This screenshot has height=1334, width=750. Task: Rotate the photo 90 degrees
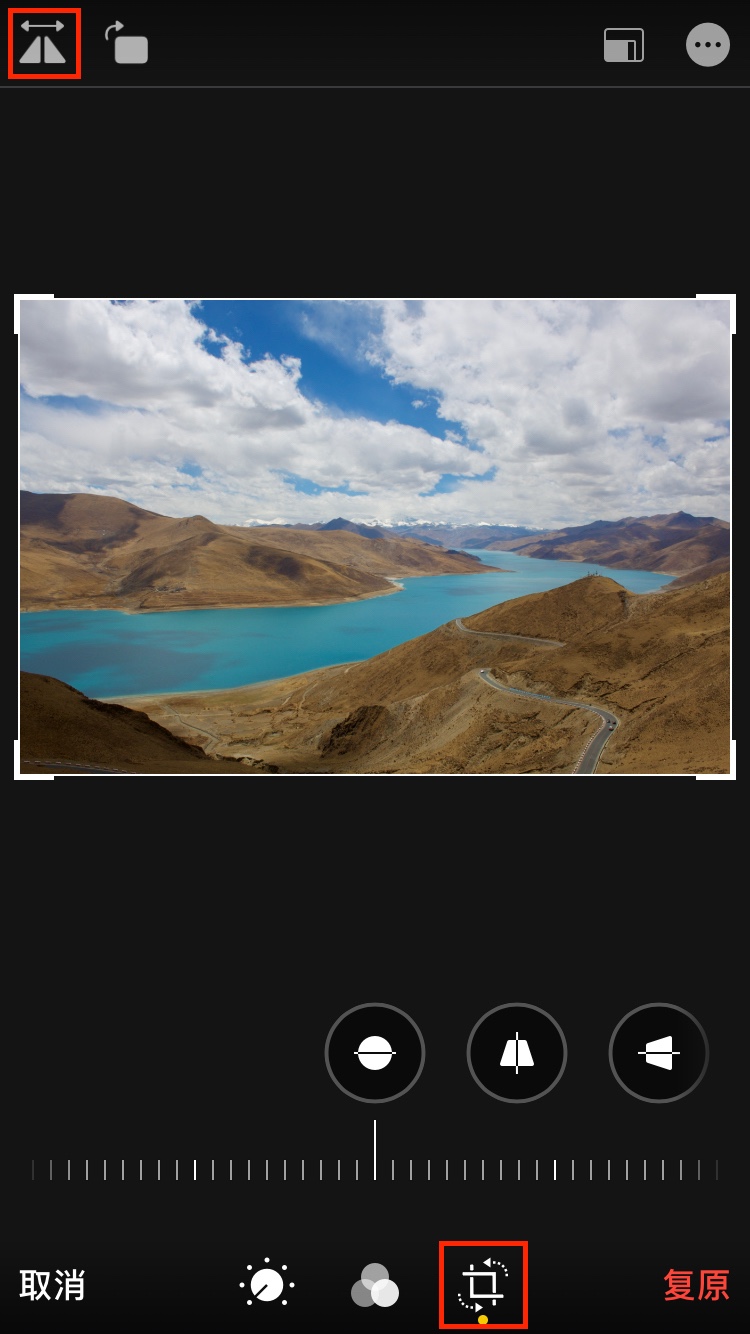tap(127, 43)
